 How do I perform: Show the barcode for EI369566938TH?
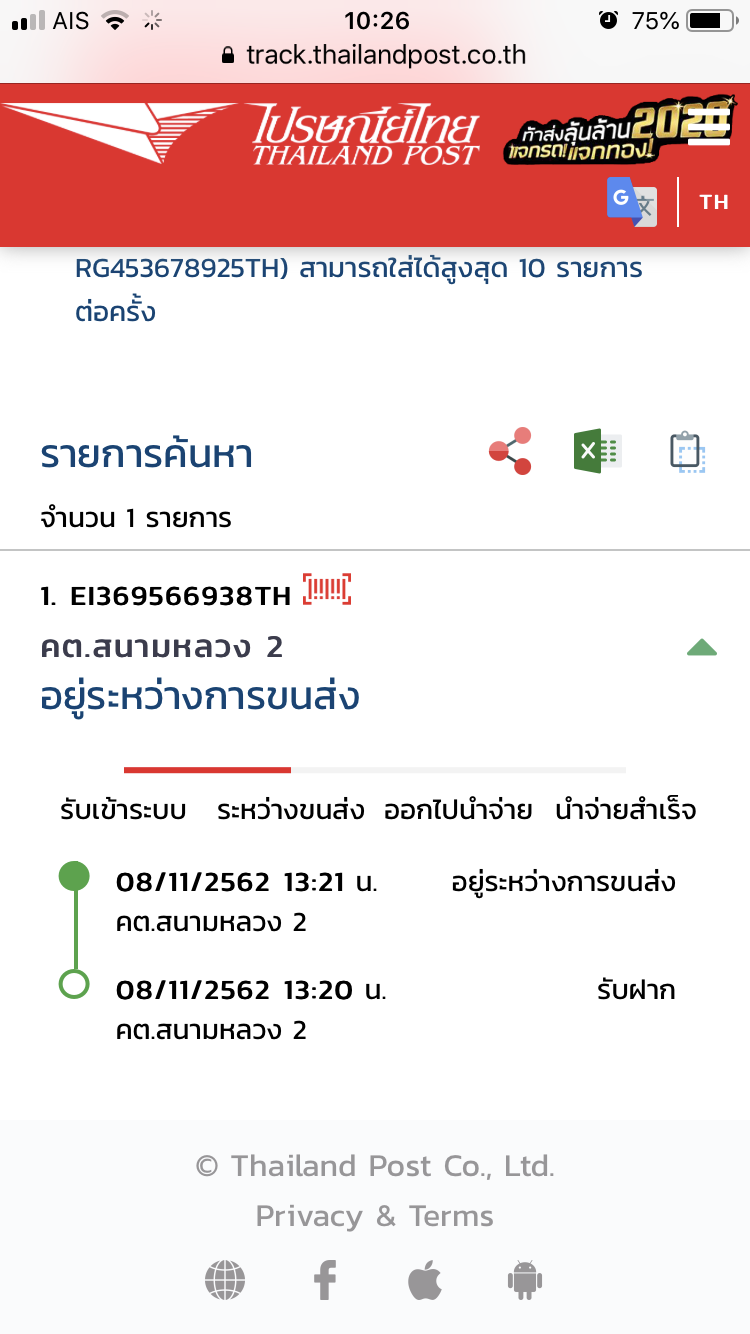pos(327,591)
